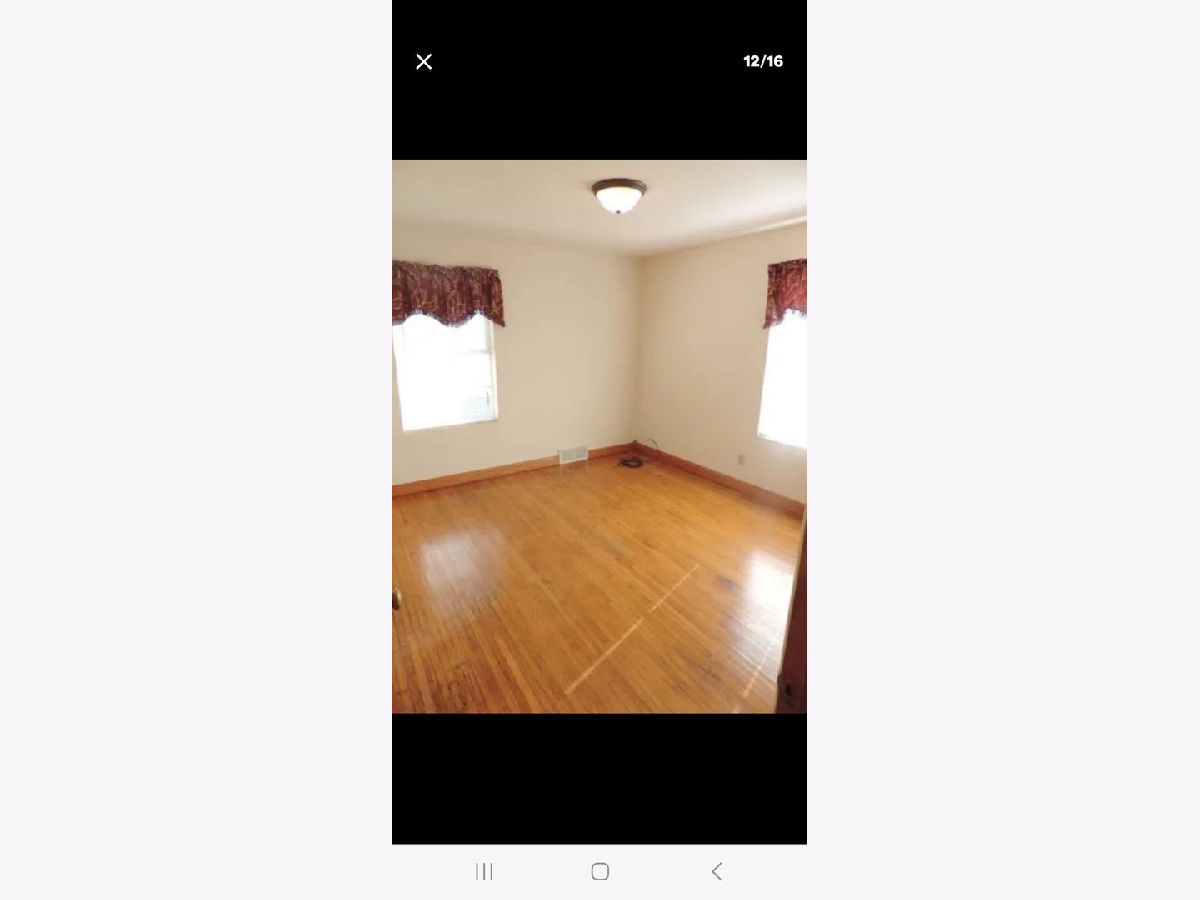Go back with the system back button
The width and height of the screenshot is (1200, 900).
click(x=716, y=871)
